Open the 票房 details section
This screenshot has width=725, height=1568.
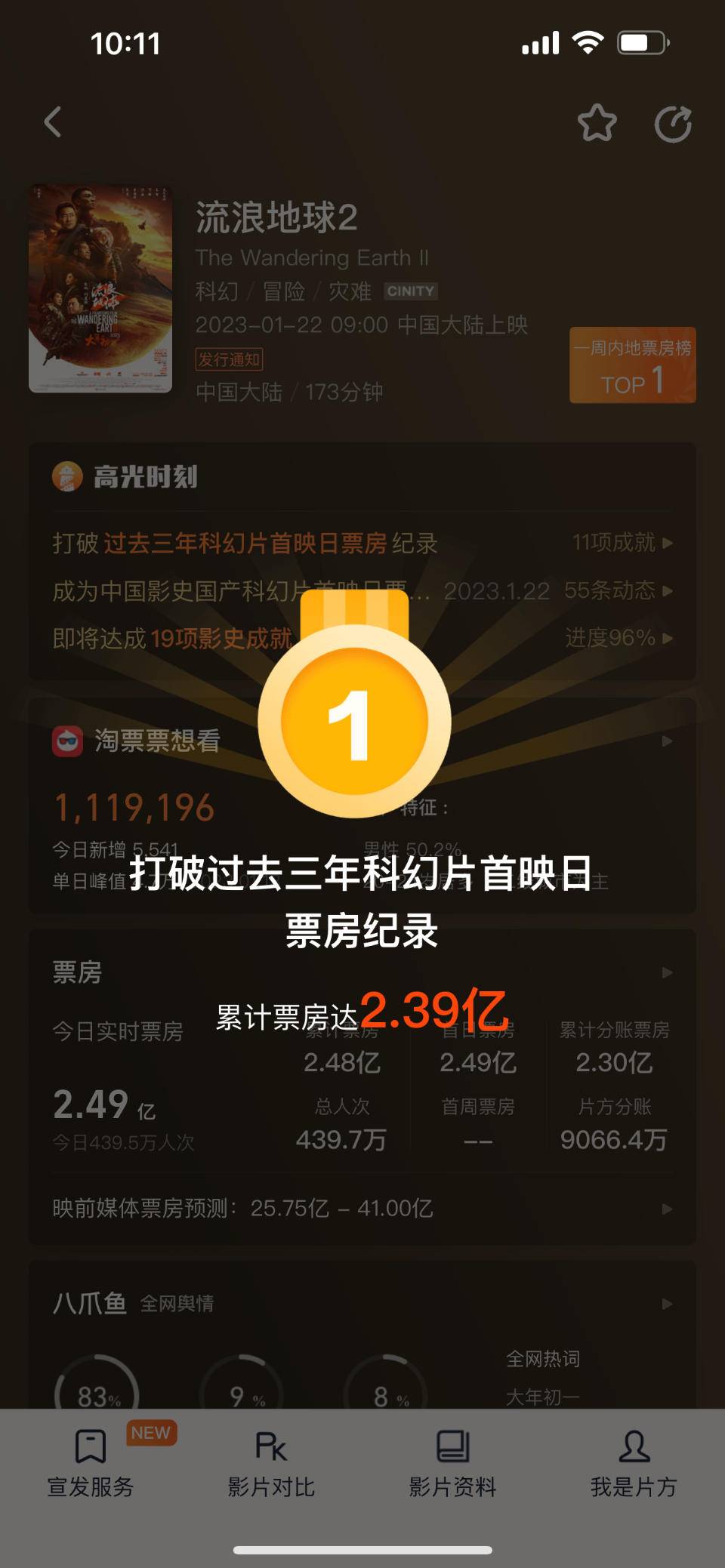pyautogui.click(x=666, y=972)
